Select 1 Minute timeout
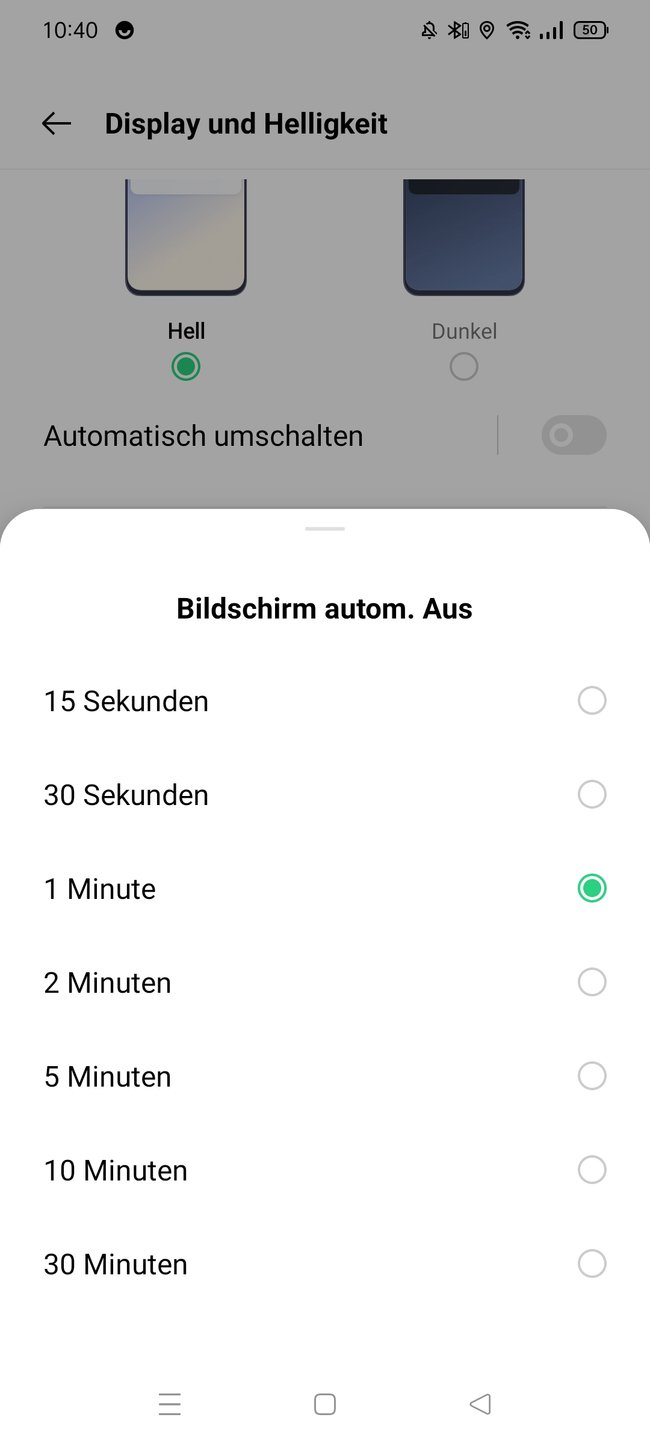The image size is (650, 1444). [325, 889]
